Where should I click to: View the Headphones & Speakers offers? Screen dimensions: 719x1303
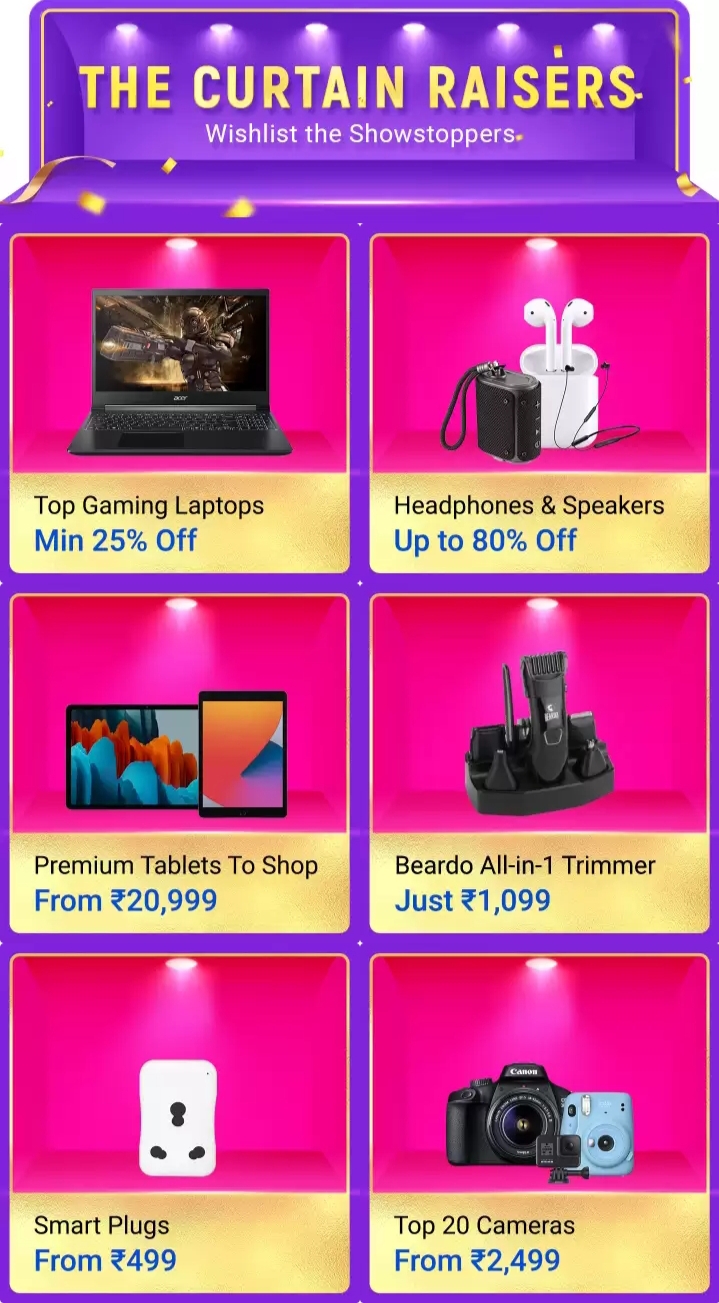pyautogui.click(x=540, y=403)
